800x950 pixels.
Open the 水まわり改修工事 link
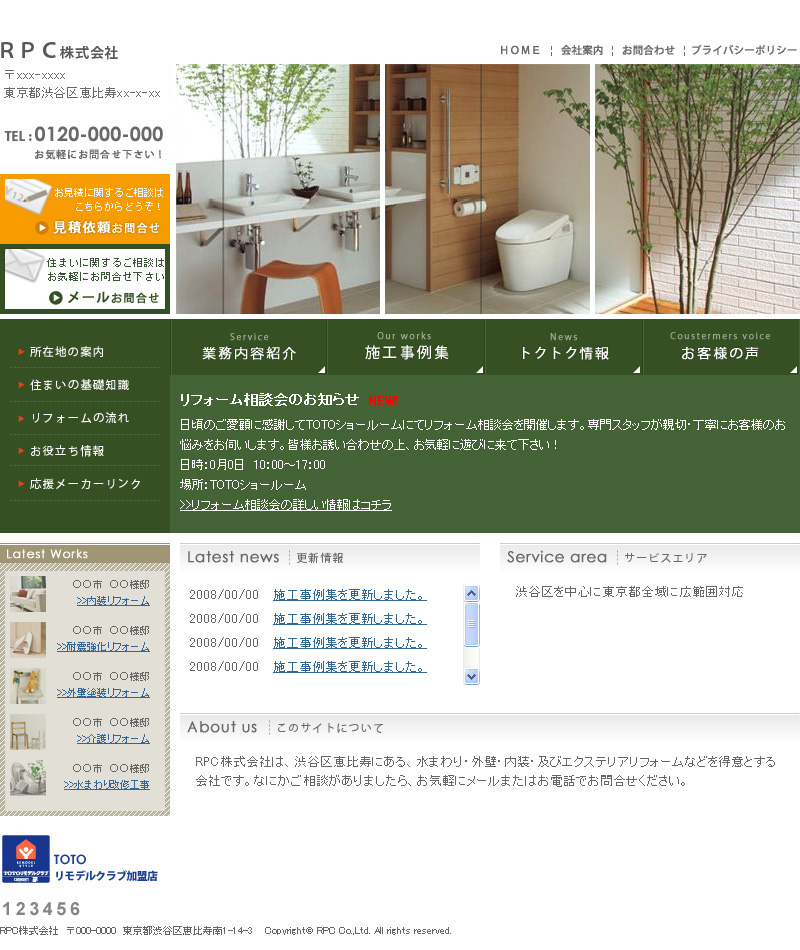click(107, 785)
